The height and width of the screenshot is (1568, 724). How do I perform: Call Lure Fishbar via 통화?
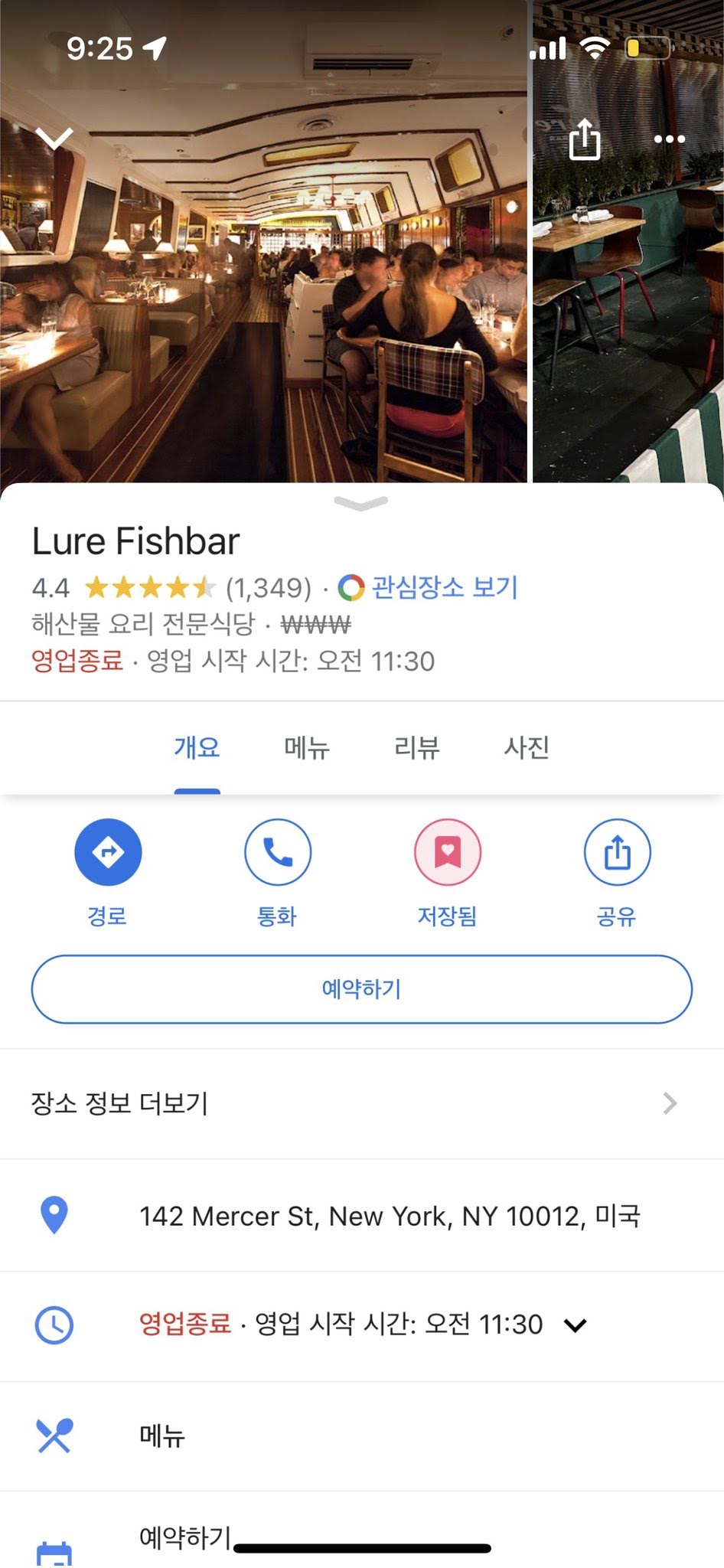277,853
